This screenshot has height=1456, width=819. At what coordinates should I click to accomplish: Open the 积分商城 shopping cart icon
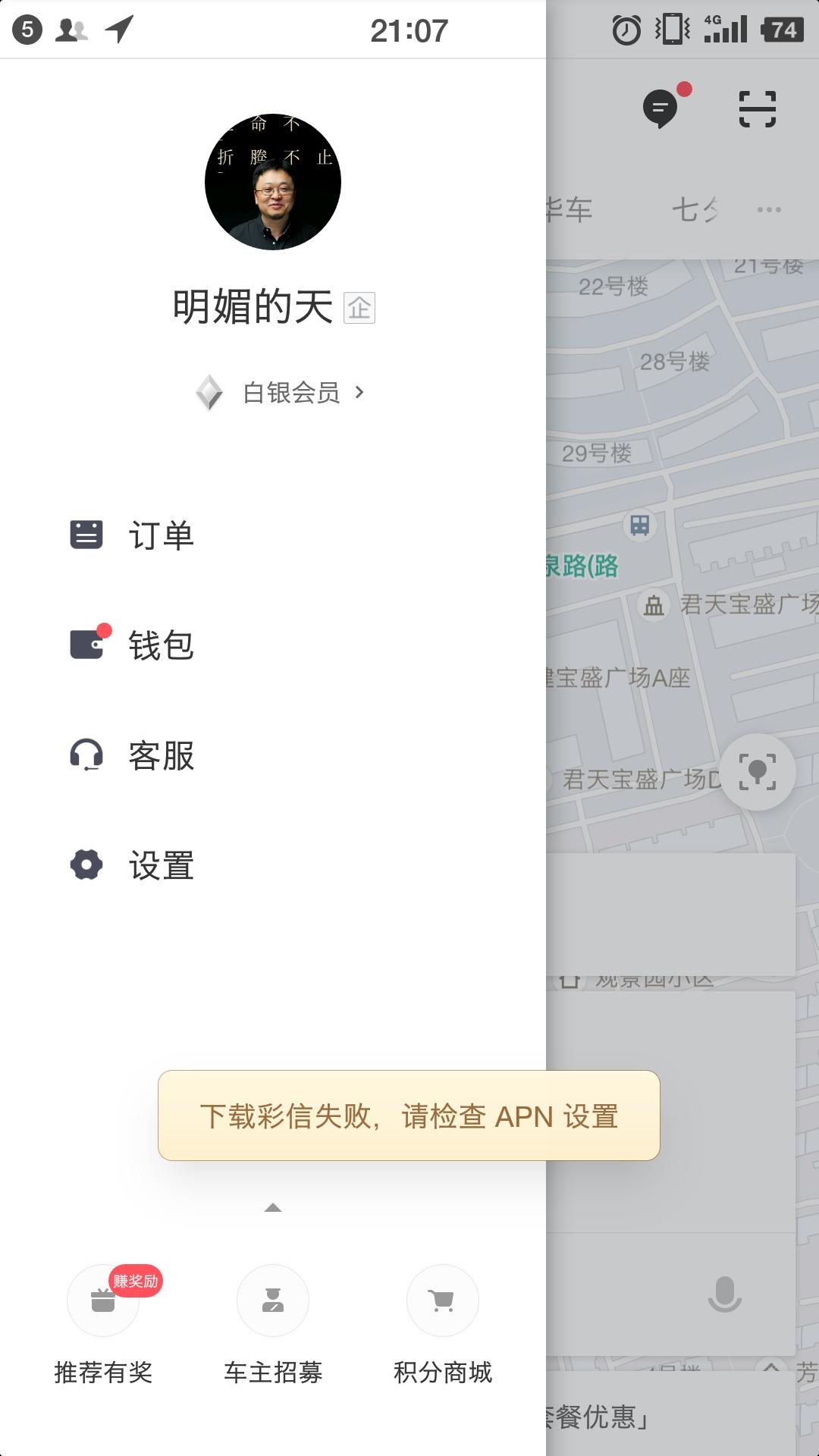point(442,1301)
